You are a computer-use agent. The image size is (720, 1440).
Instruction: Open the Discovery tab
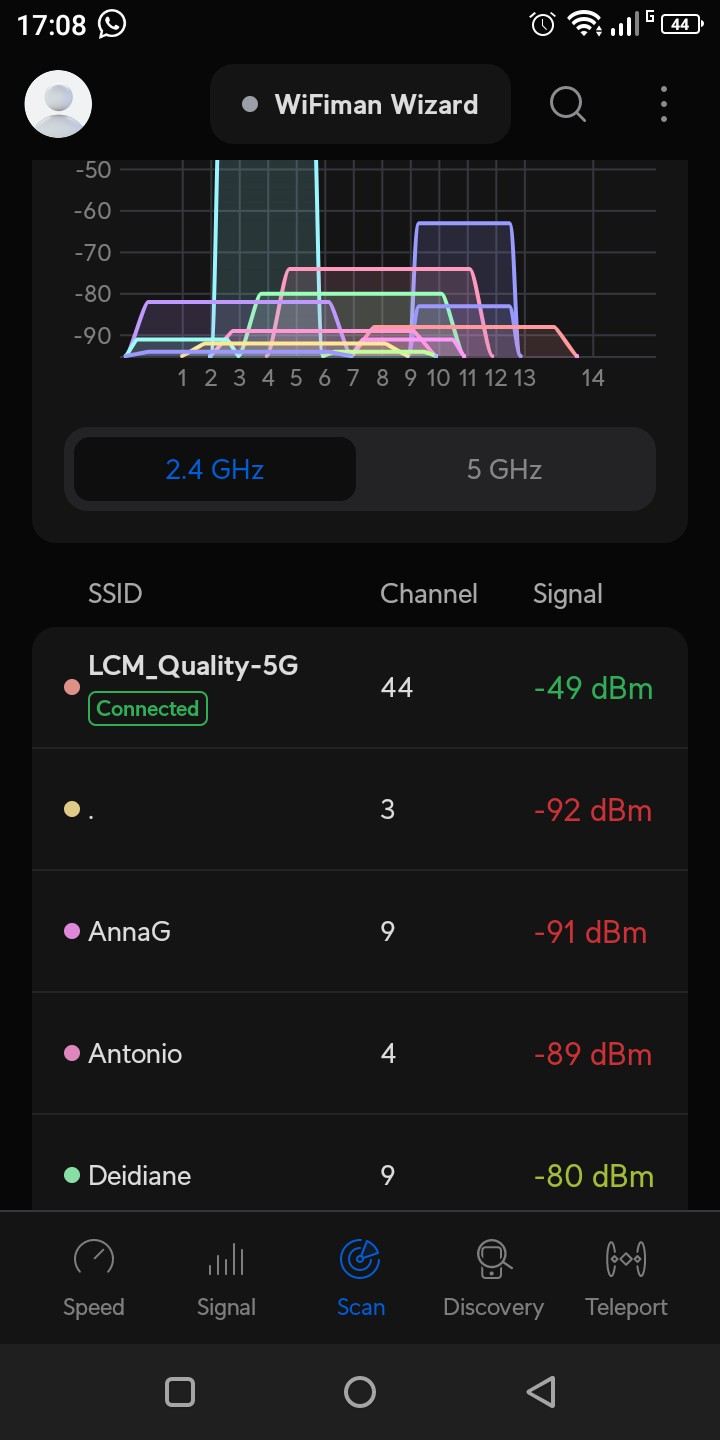pyautogui.click(x=493, y=1278)
